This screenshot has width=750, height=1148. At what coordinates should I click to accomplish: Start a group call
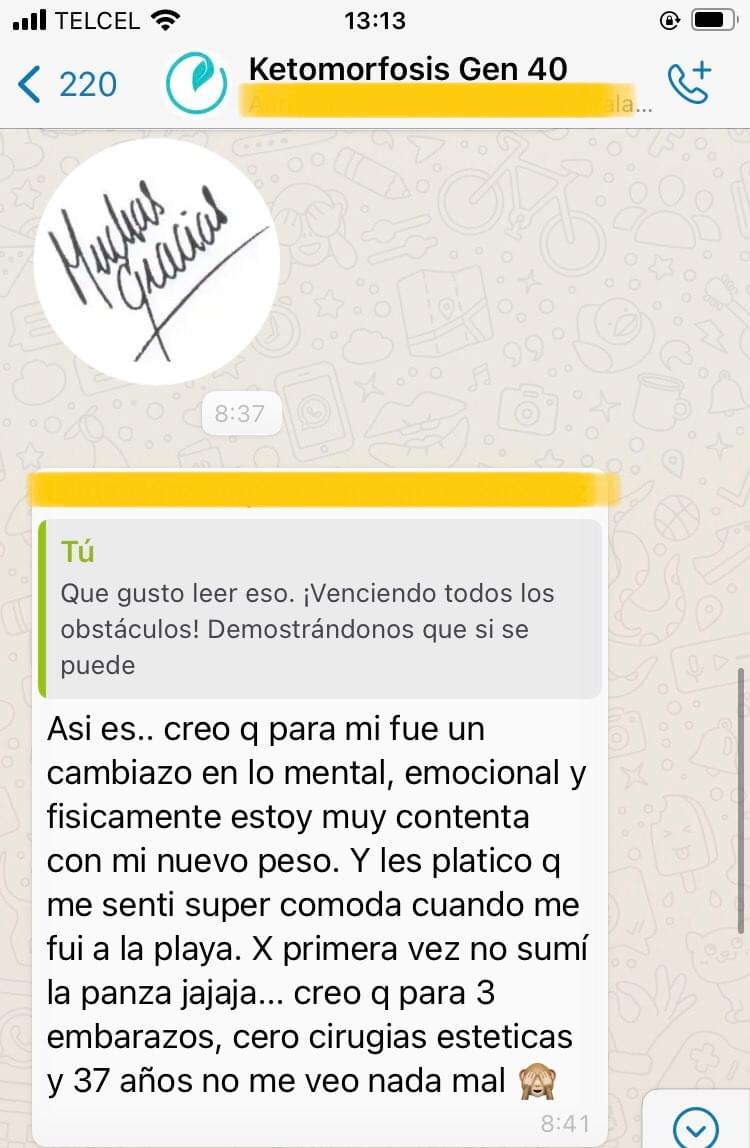[x=689, y=83]
